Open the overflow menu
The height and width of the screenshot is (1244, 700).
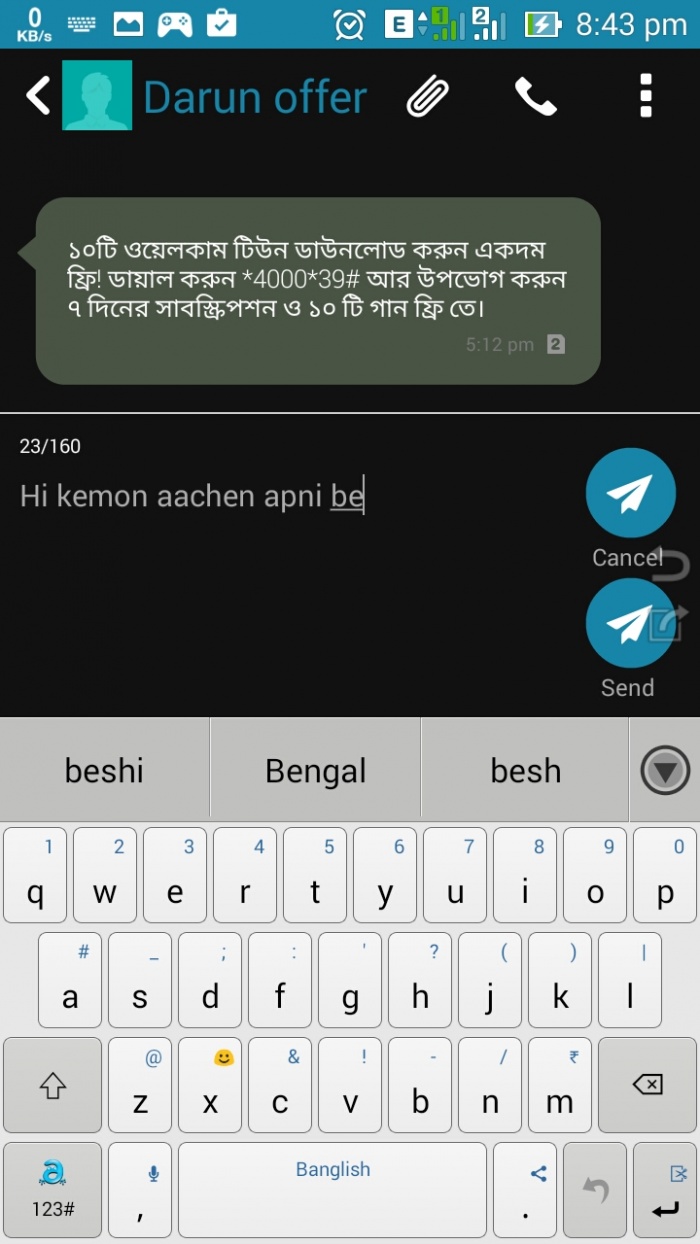click(x=646, y=97)
